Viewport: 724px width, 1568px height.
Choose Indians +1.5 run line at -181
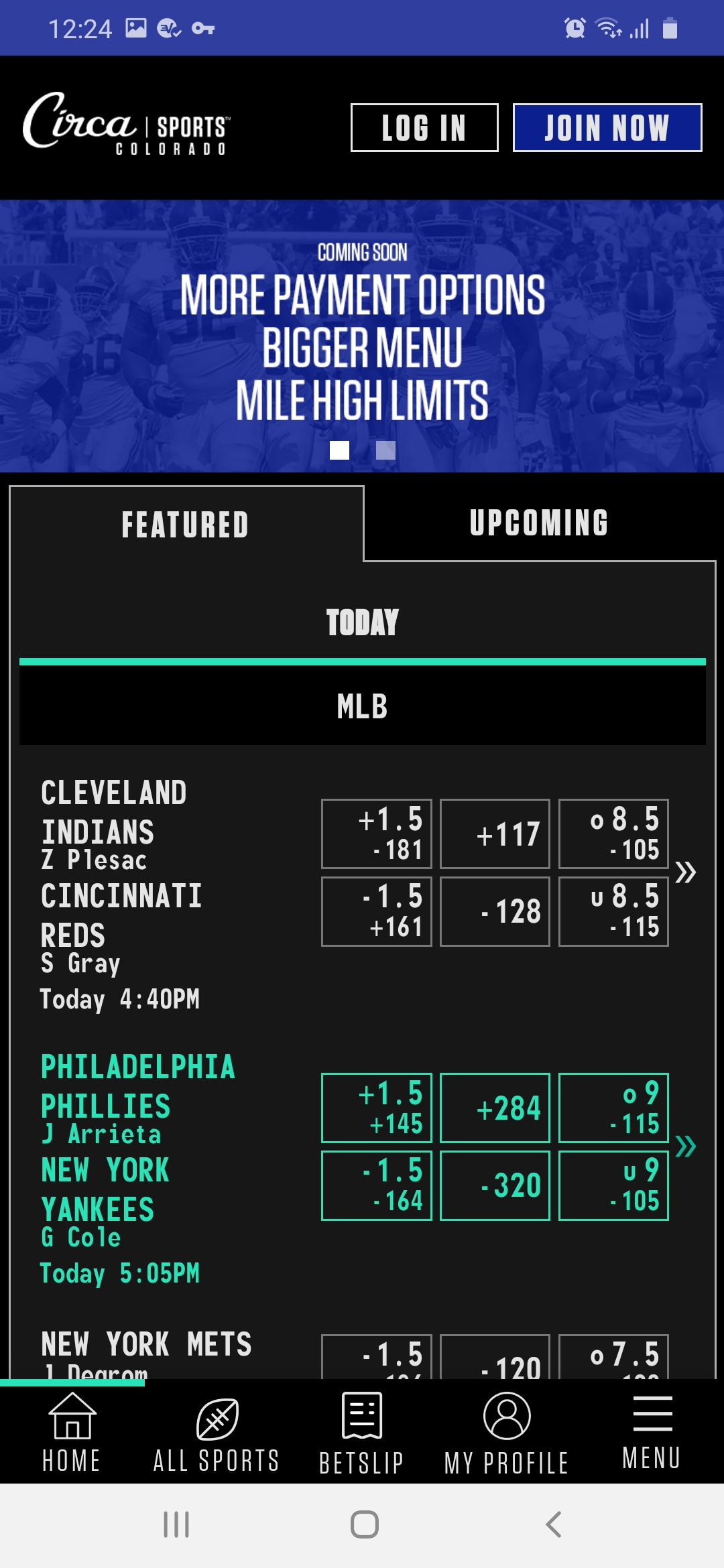(x=377, y=834)
